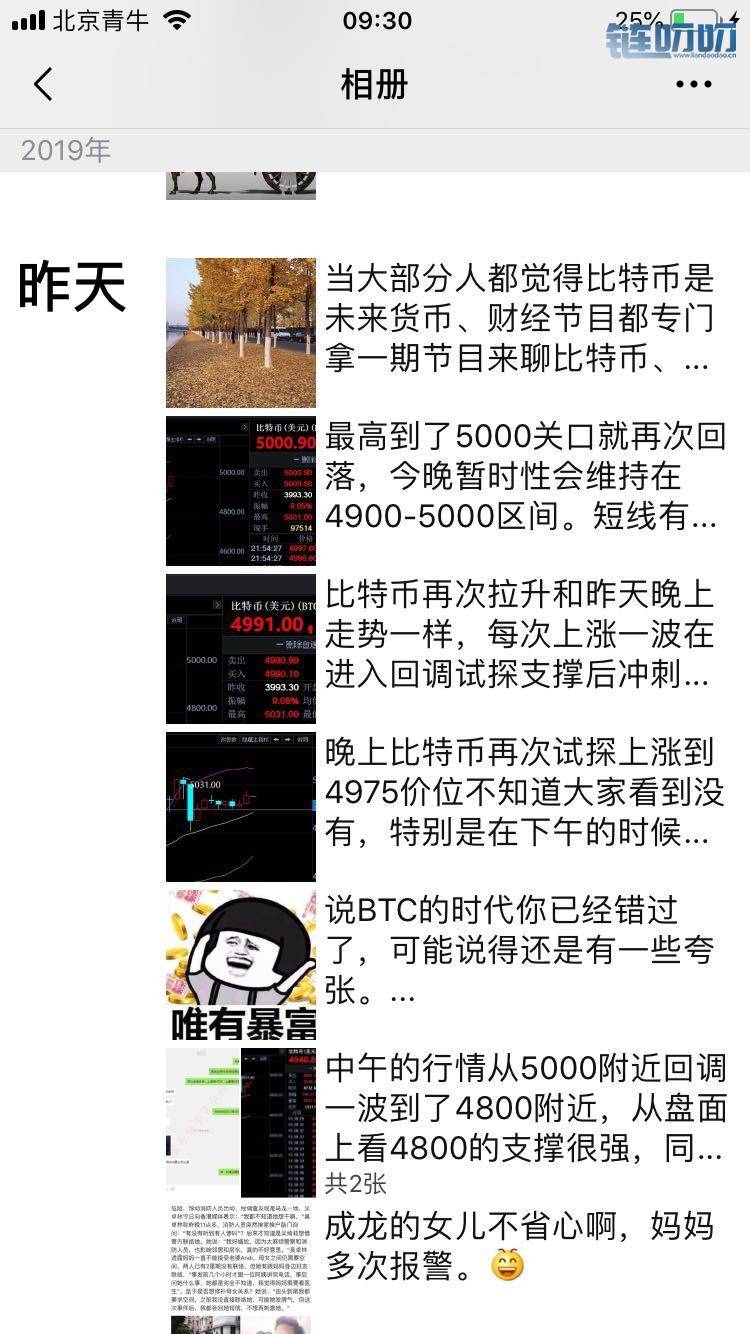Open post about peaking at 5000关口
Viewport: 750px width, 1334px height.
click(x=525, y=476)
